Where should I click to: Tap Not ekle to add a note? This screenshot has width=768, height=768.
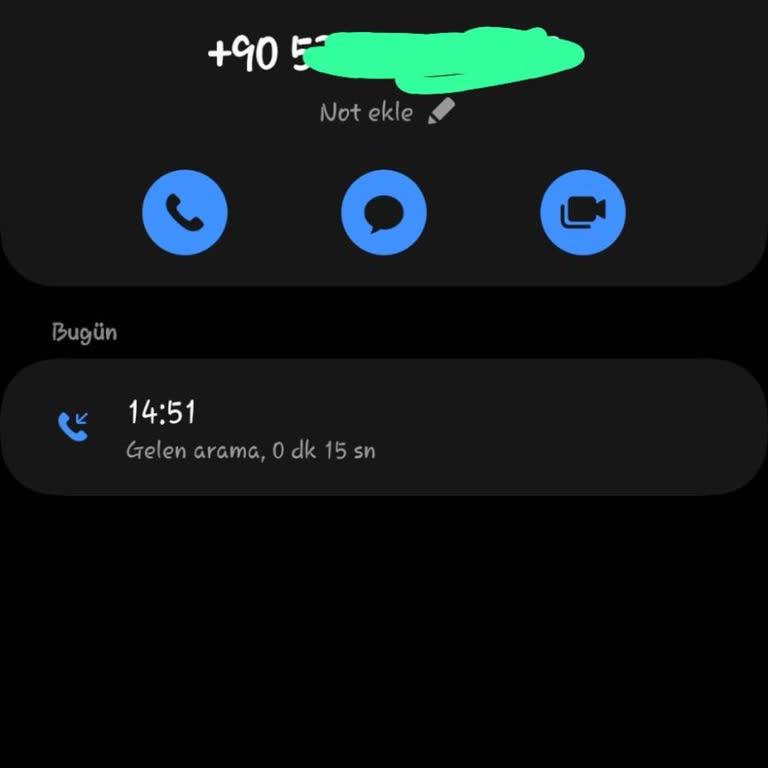coord(386,112)
